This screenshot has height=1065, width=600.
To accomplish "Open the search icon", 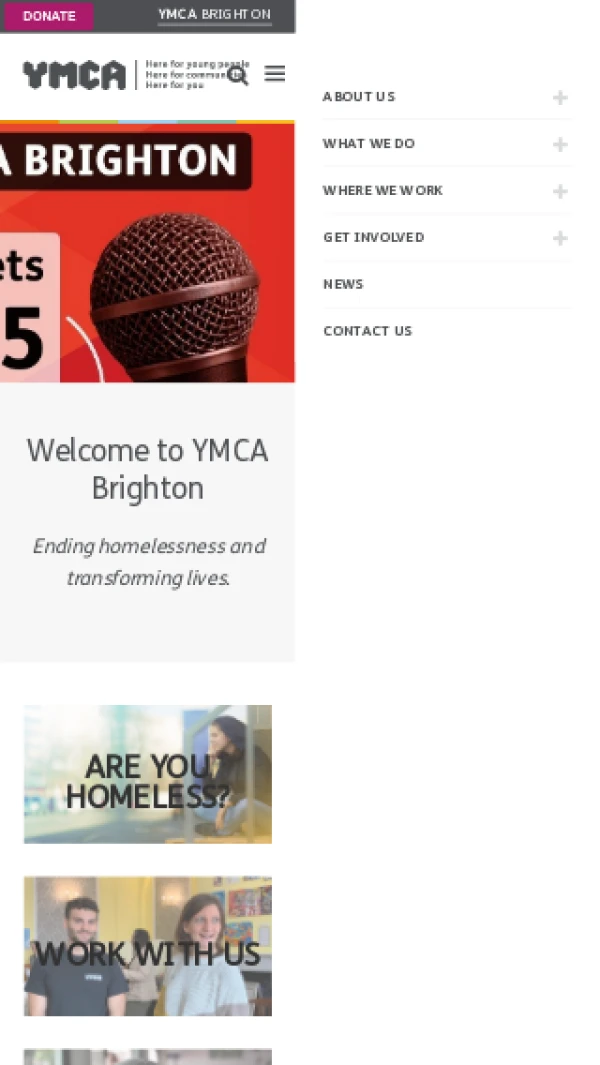I will (x=238, y=75).
